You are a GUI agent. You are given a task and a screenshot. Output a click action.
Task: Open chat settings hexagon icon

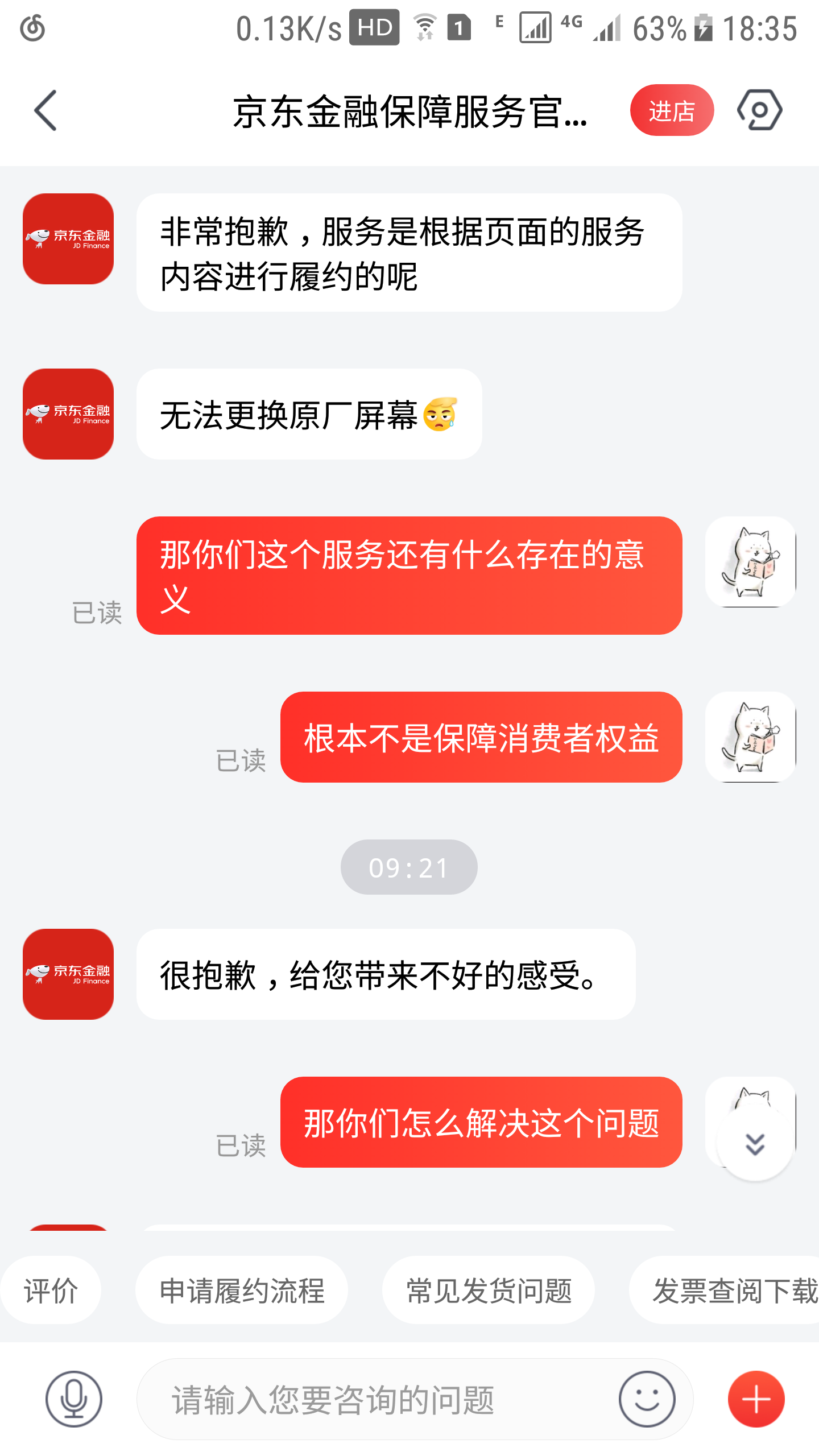click(x=759, y=110)
